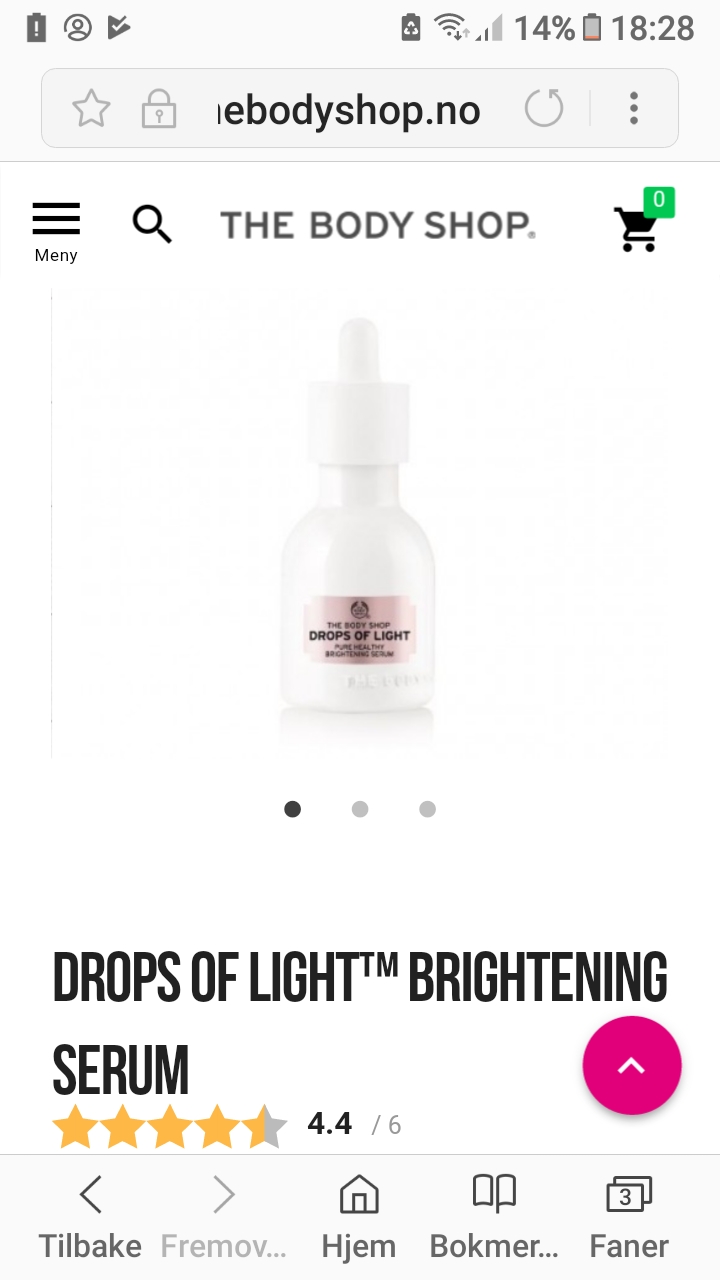Go to the Hjem home page

[x=359, y=1216]
